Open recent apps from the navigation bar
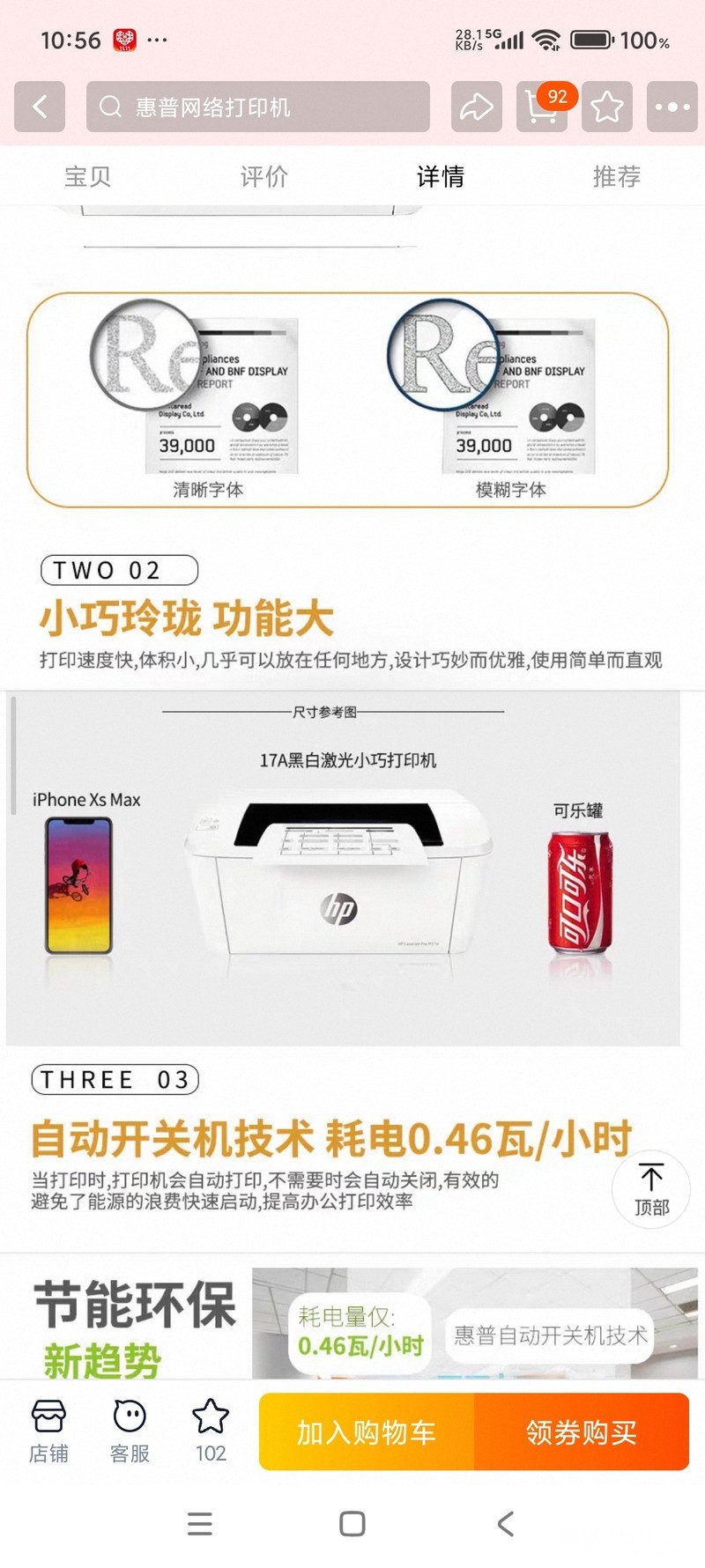 pyautogui.click(x=200, y=1524)
